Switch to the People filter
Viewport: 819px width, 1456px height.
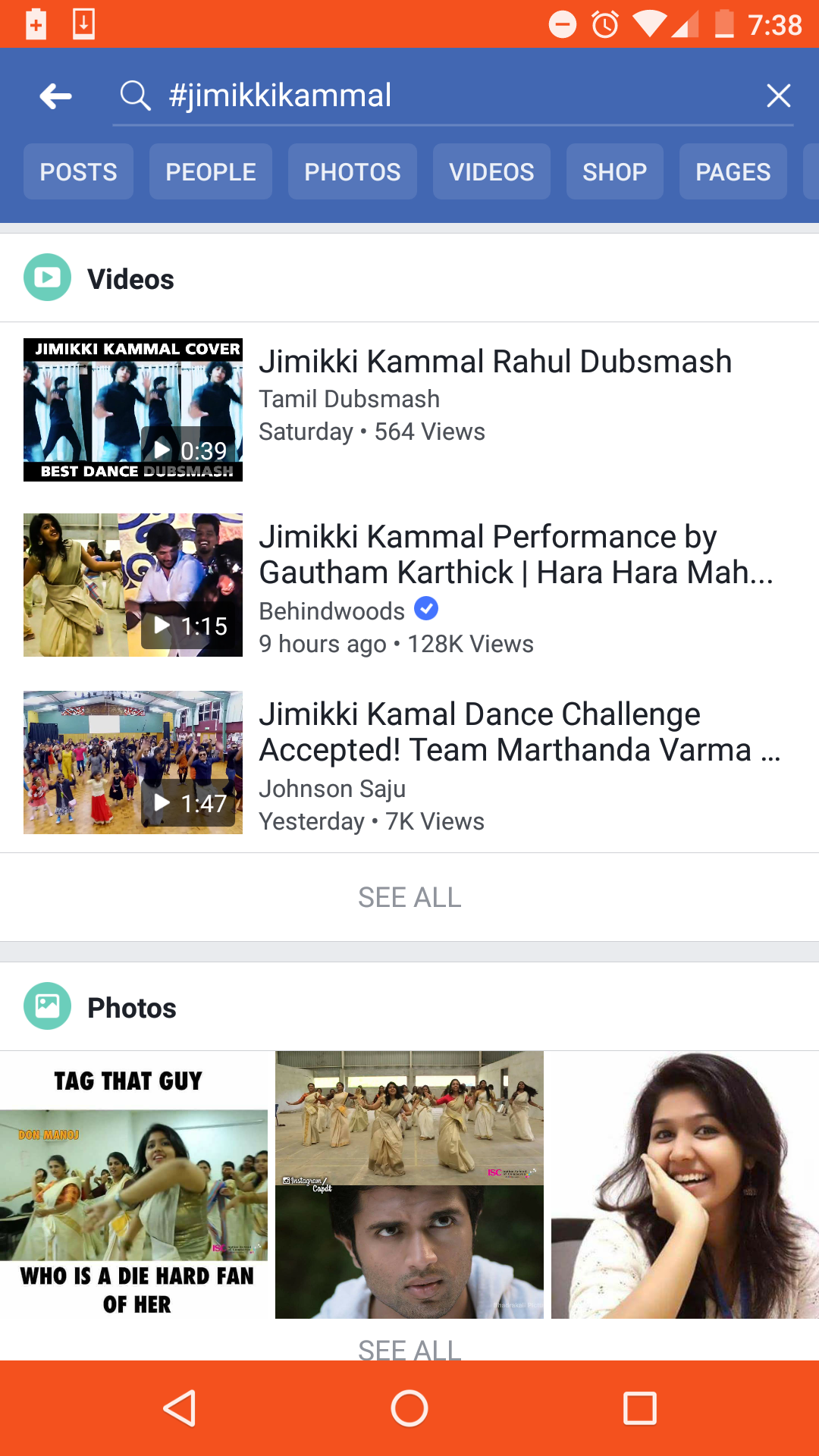pos(211,172)
